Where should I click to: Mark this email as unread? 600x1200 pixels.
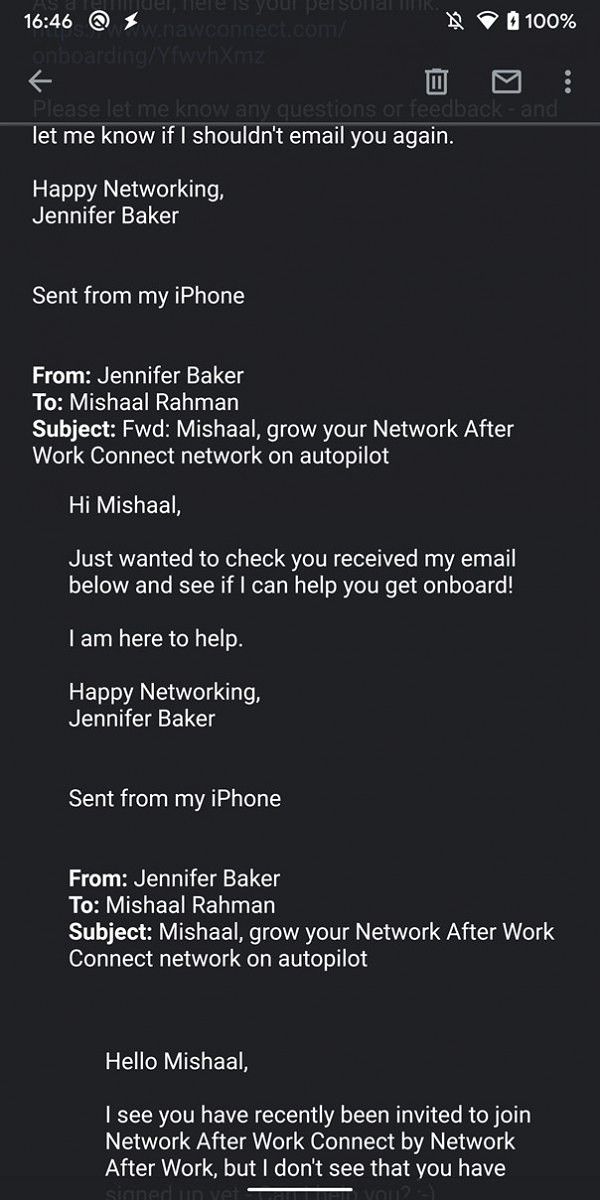tap(506, 82)
